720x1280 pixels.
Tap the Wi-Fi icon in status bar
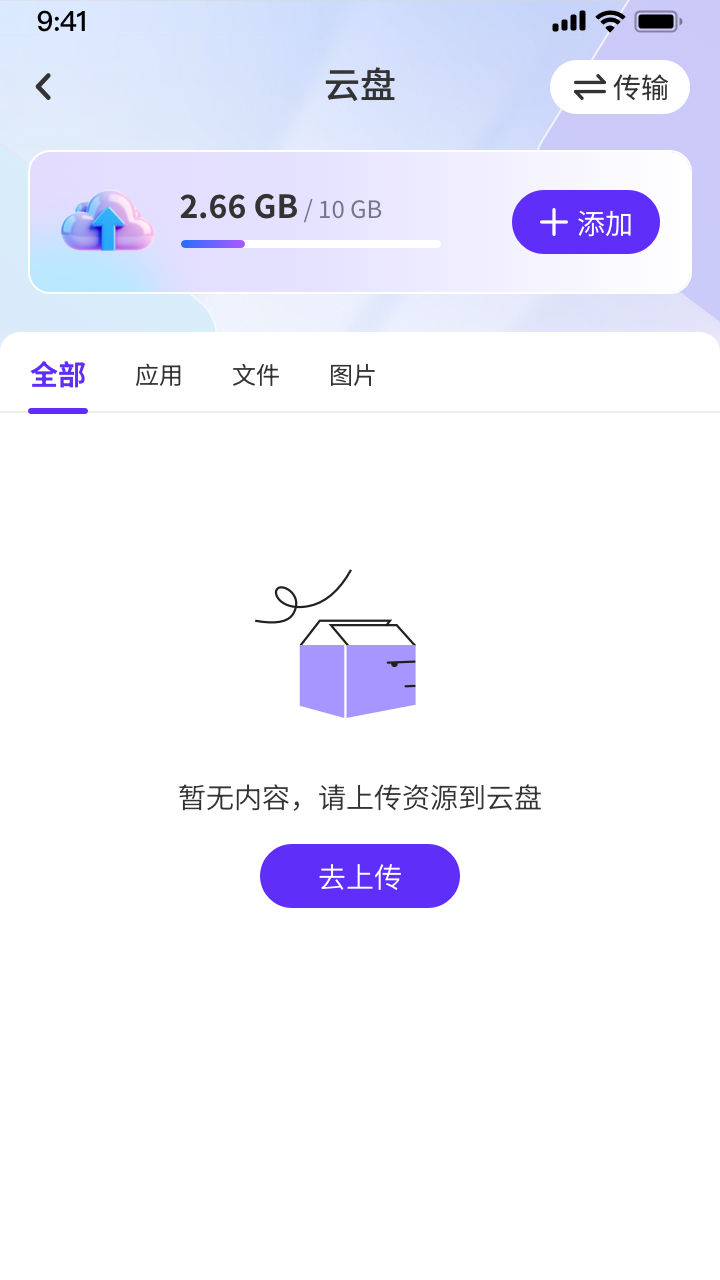click(x=610, y=20)
